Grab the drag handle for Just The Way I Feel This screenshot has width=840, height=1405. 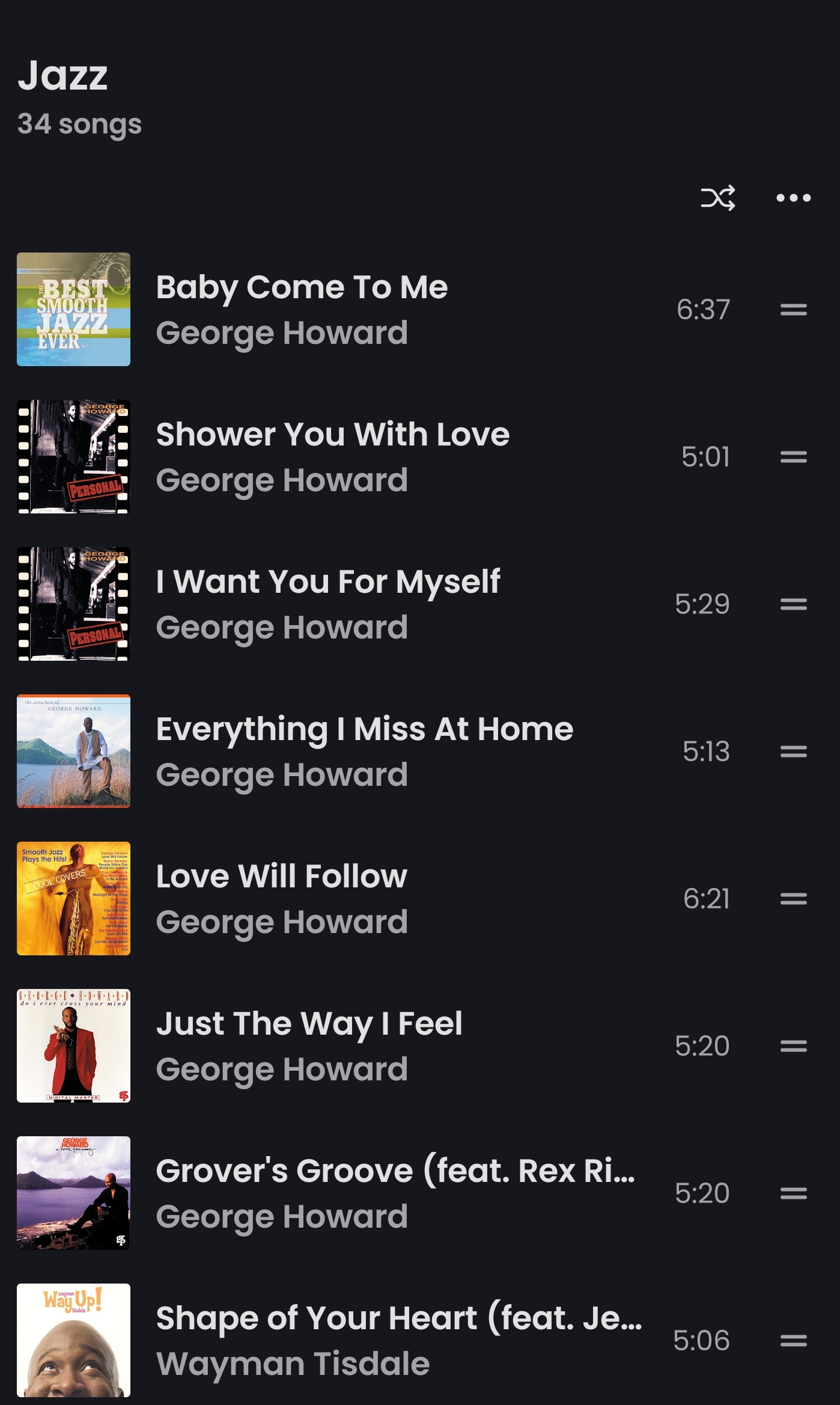tap(794, 1046)
